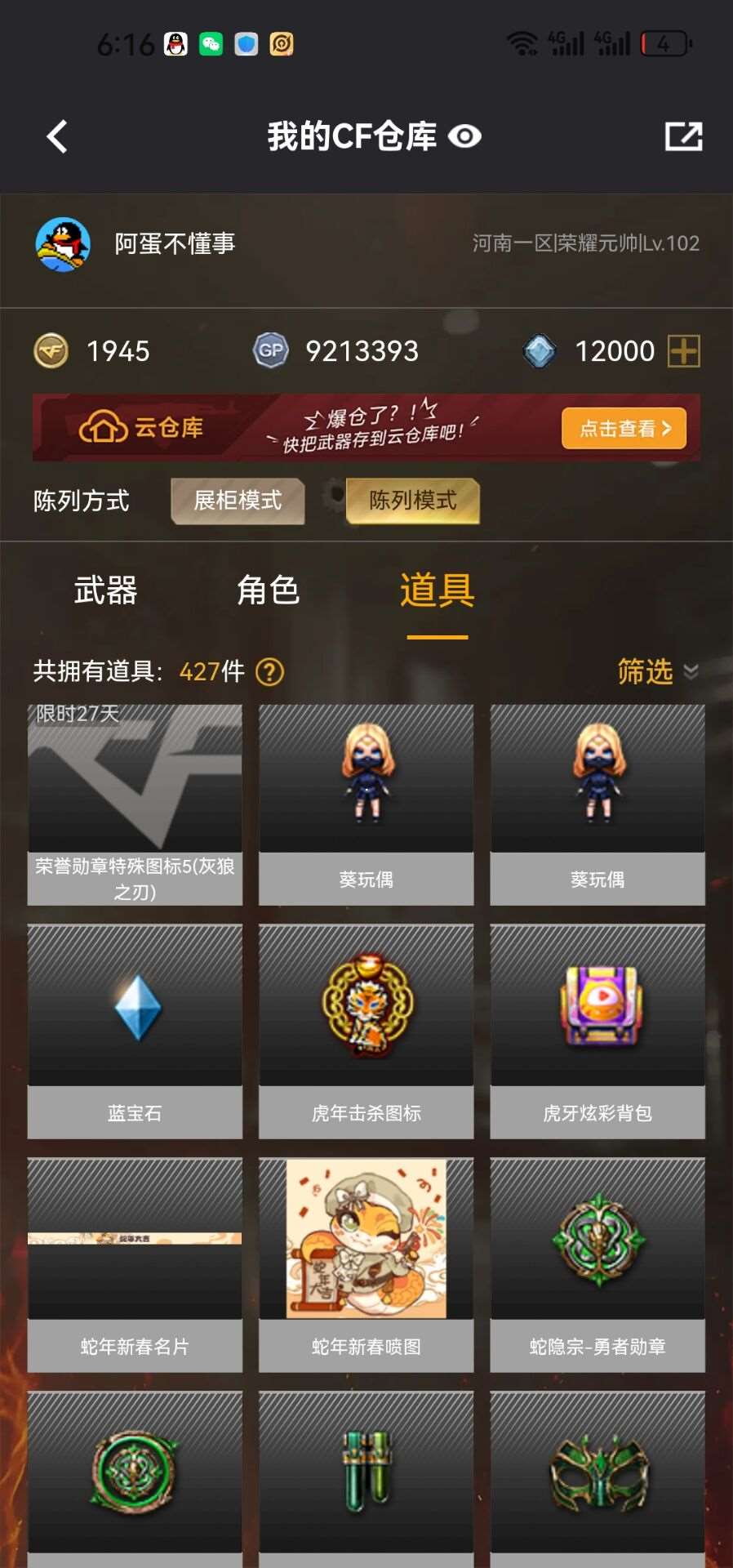Open 虎年击杀图标 item
The image size is (733, 1568).
pos(366,1031)
